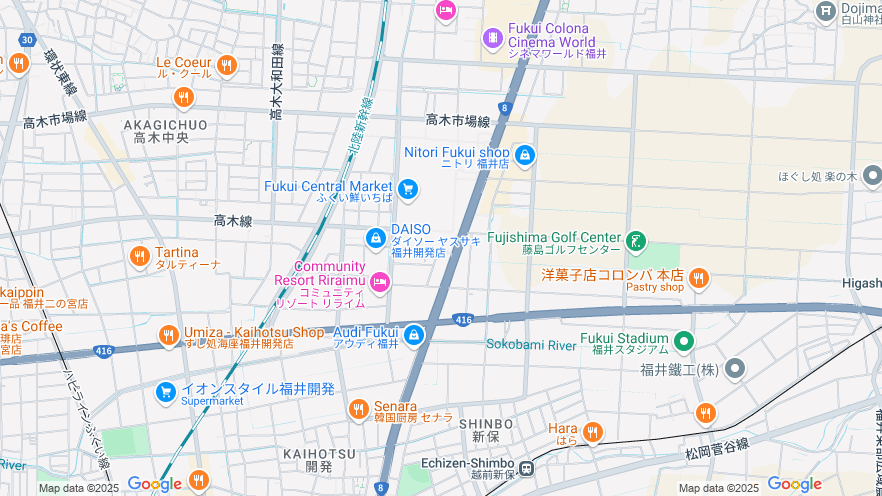Open イオンスタイル福井開発 supermarket pin
The image size is (882, 496).
tap(166, 392)
